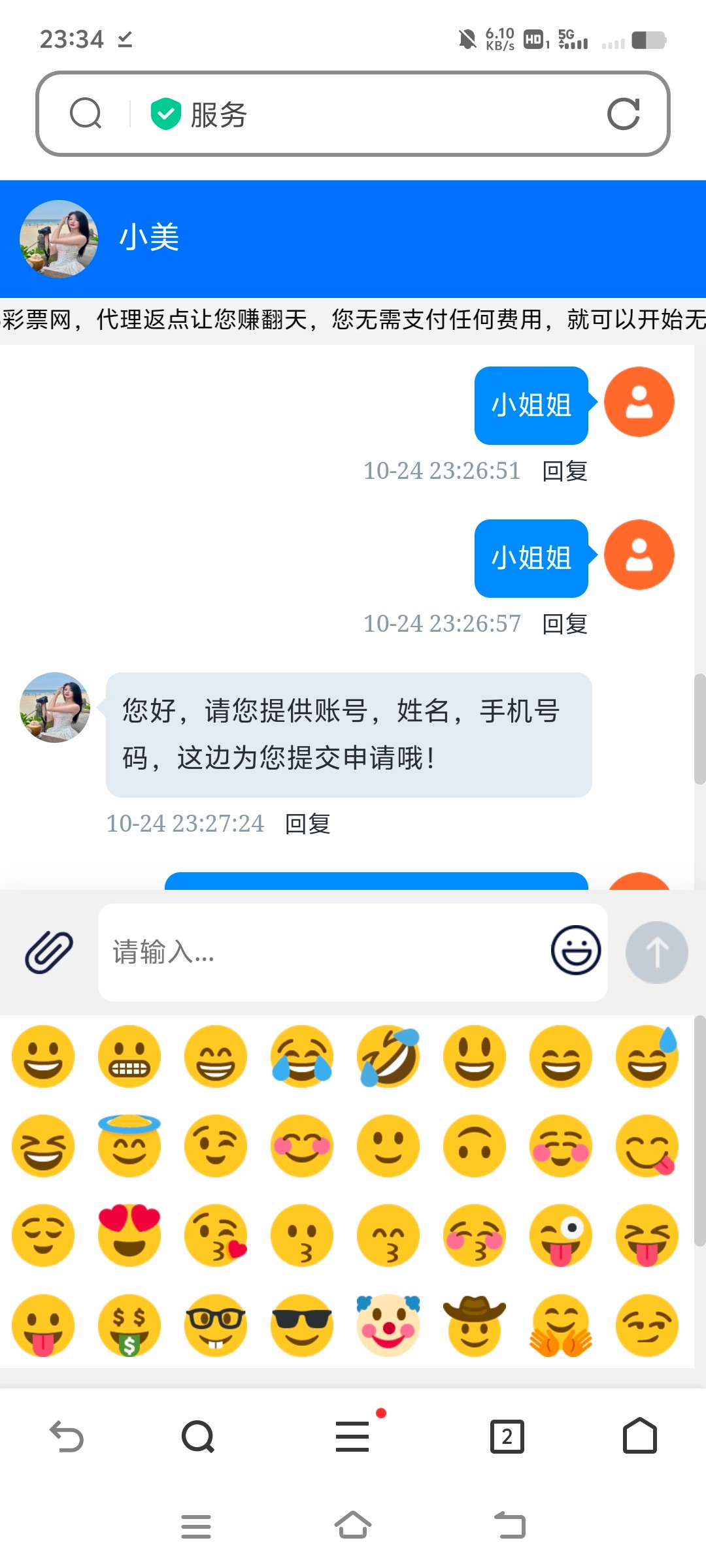Tap the search icon in the address bar
Viewport: 706px width, 1568px height.
86,114
